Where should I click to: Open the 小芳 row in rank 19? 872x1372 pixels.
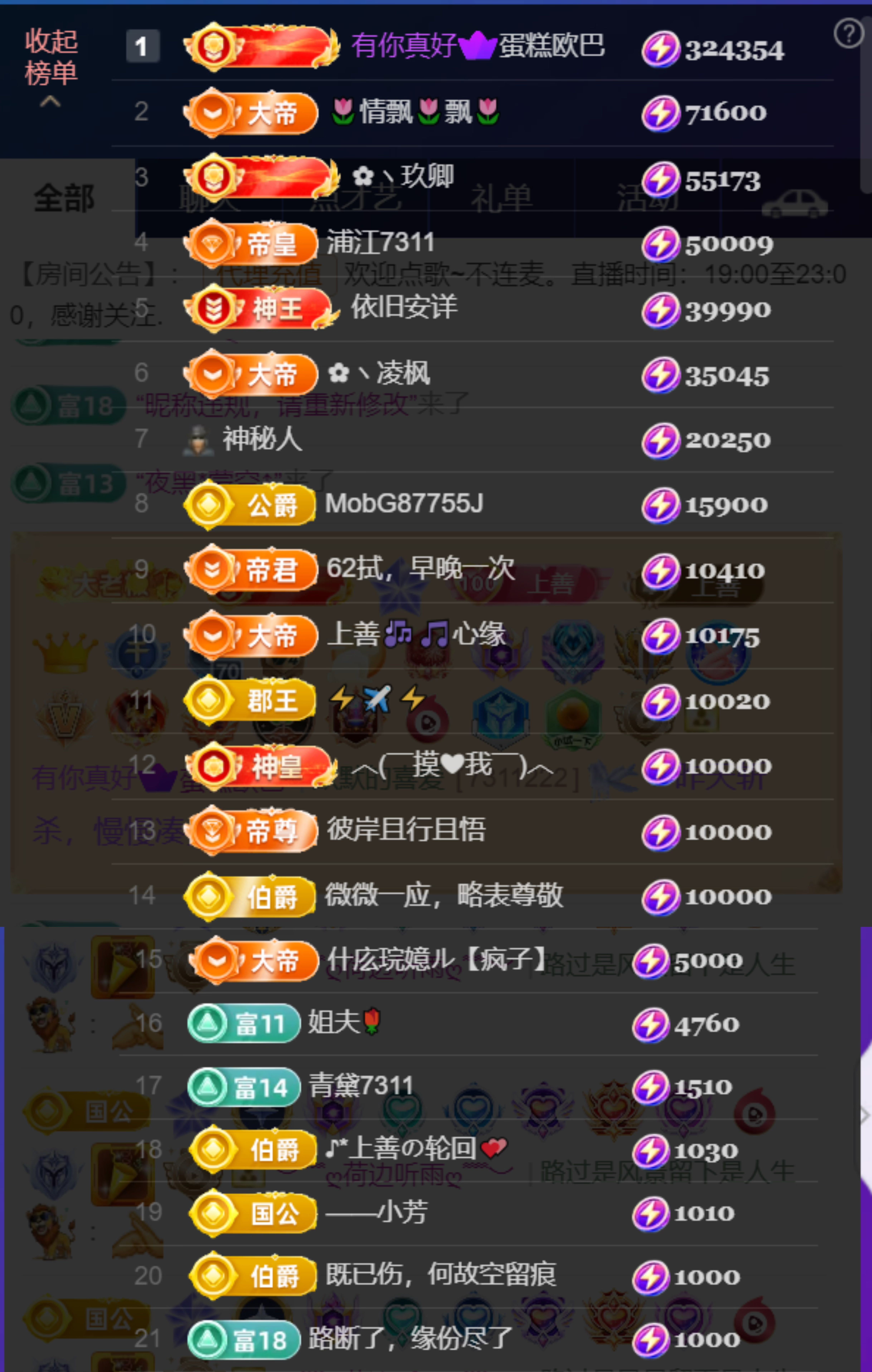click(376, 1212)
